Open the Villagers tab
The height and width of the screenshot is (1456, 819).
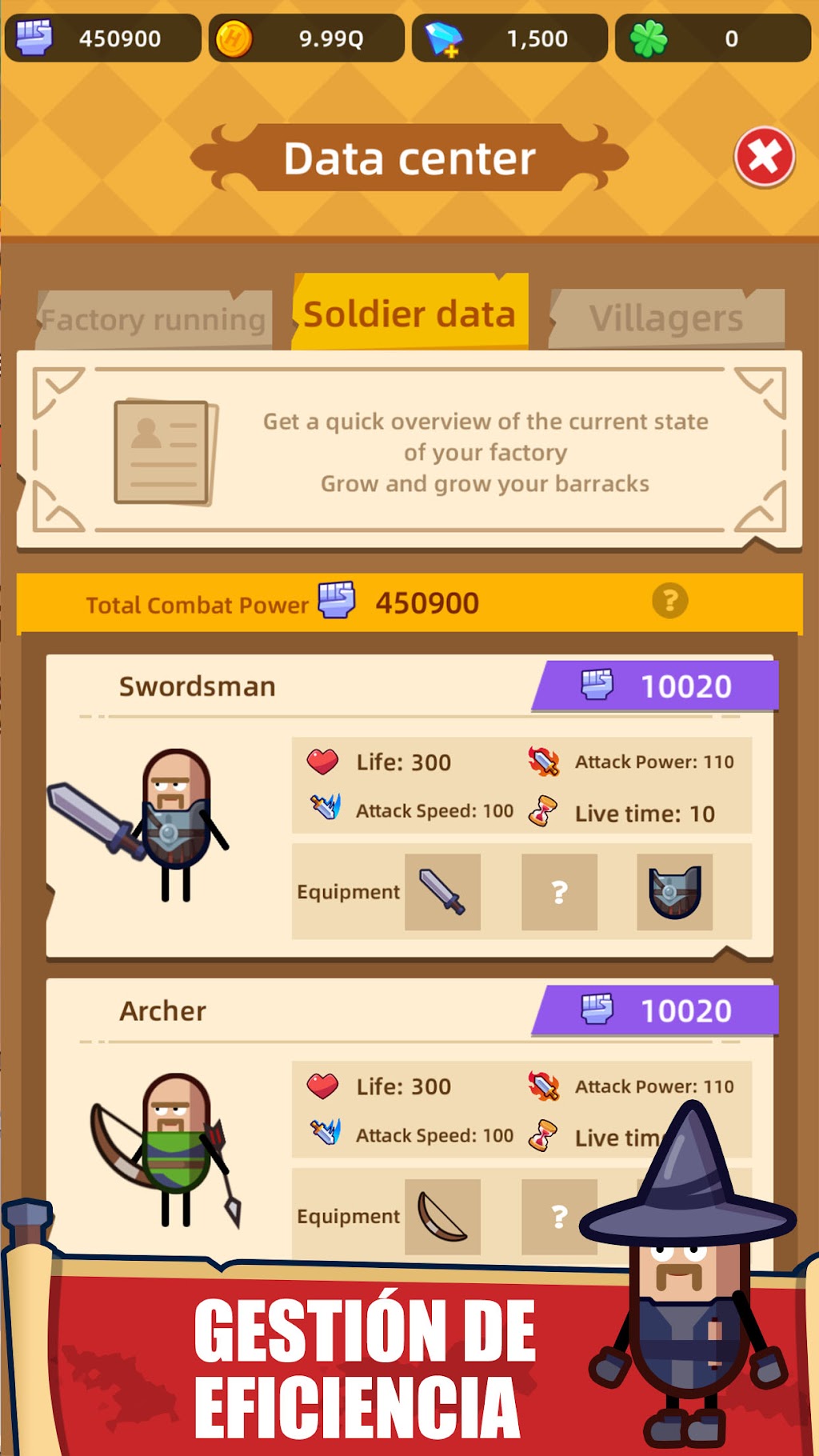point(666,318)
